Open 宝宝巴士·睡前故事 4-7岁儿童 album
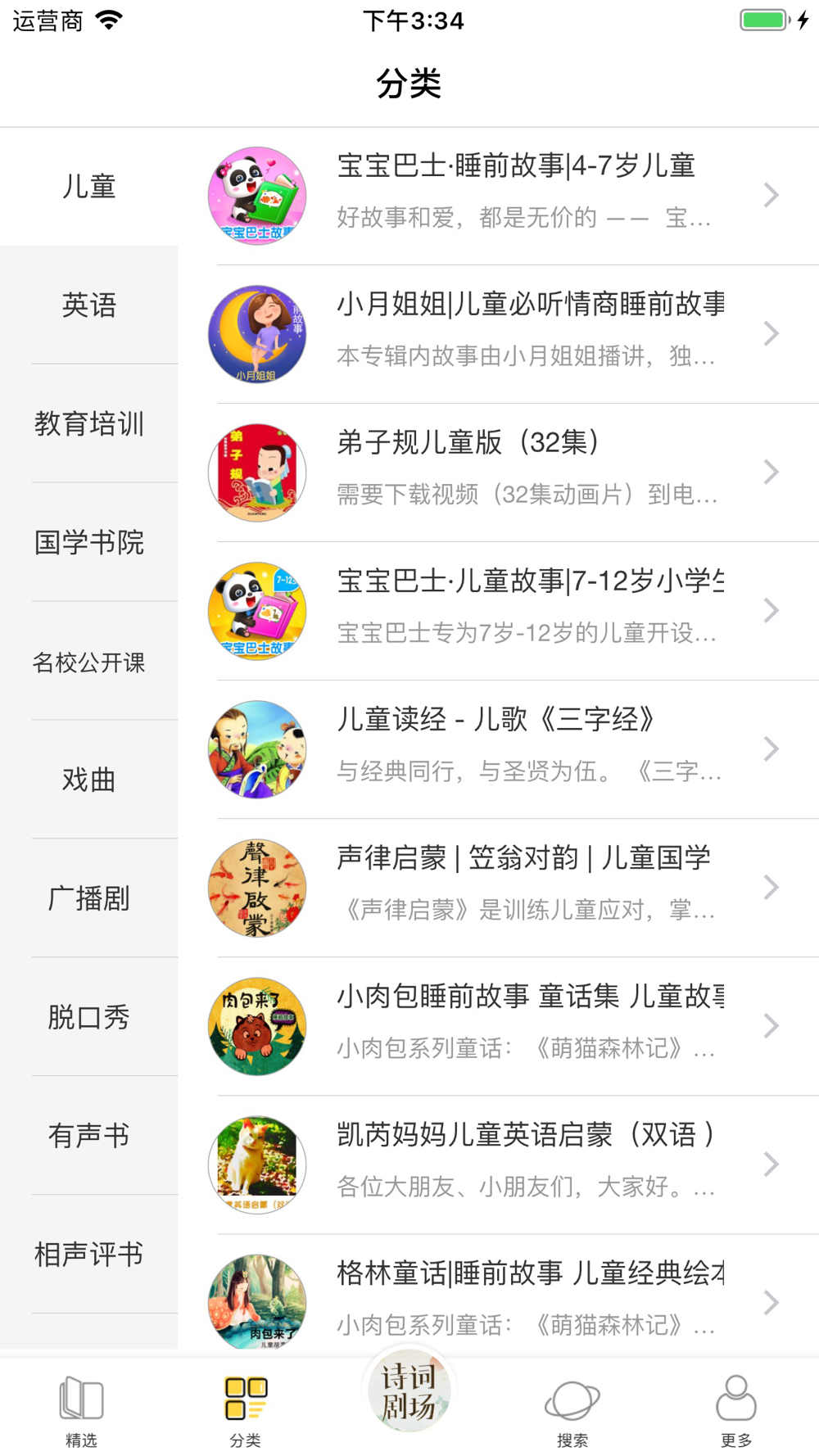Viewport: 819px width, 1456px height. (x=498, y=196)
